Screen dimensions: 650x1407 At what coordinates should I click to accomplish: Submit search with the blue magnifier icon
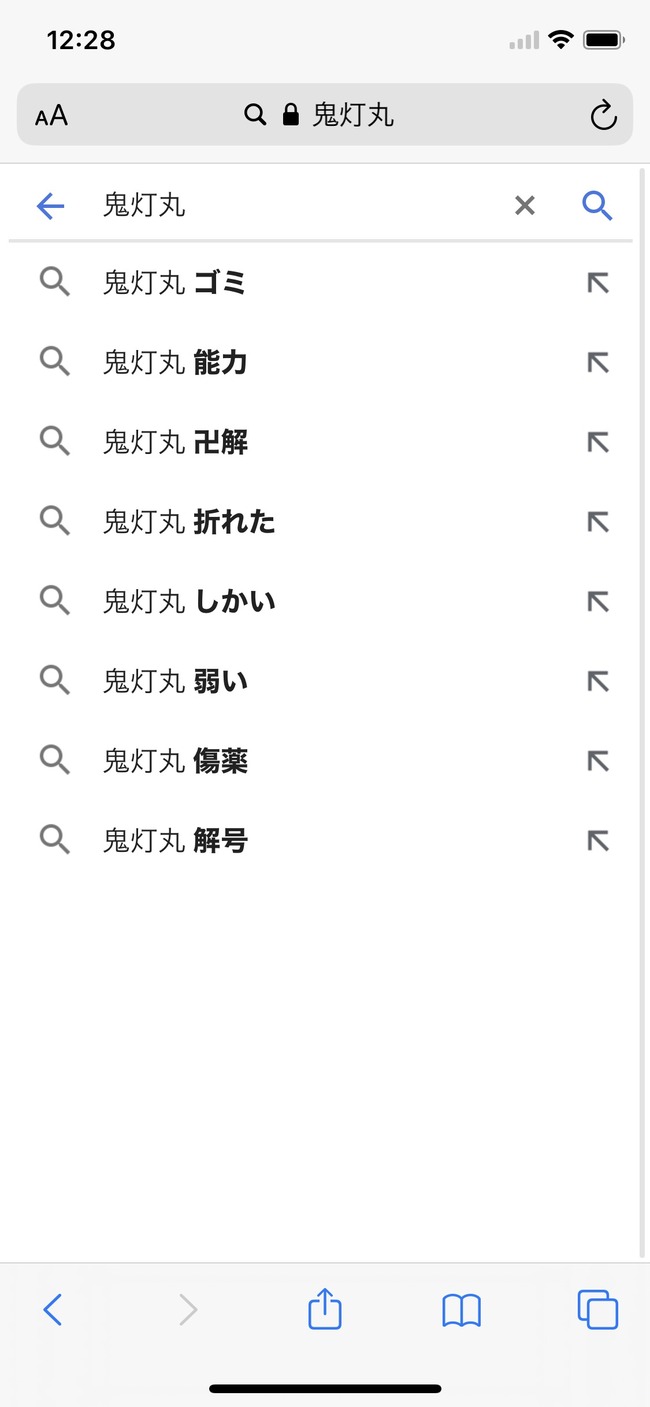(x=597, y=206)
